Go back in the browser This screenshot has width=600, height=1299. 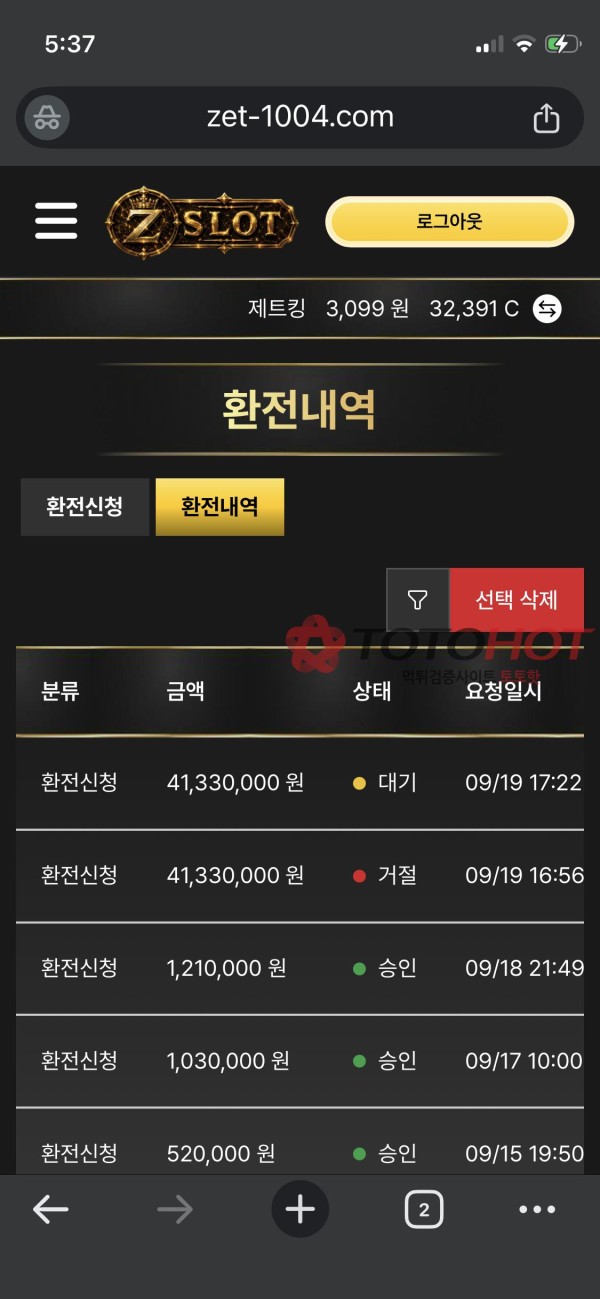point(50,1210)
